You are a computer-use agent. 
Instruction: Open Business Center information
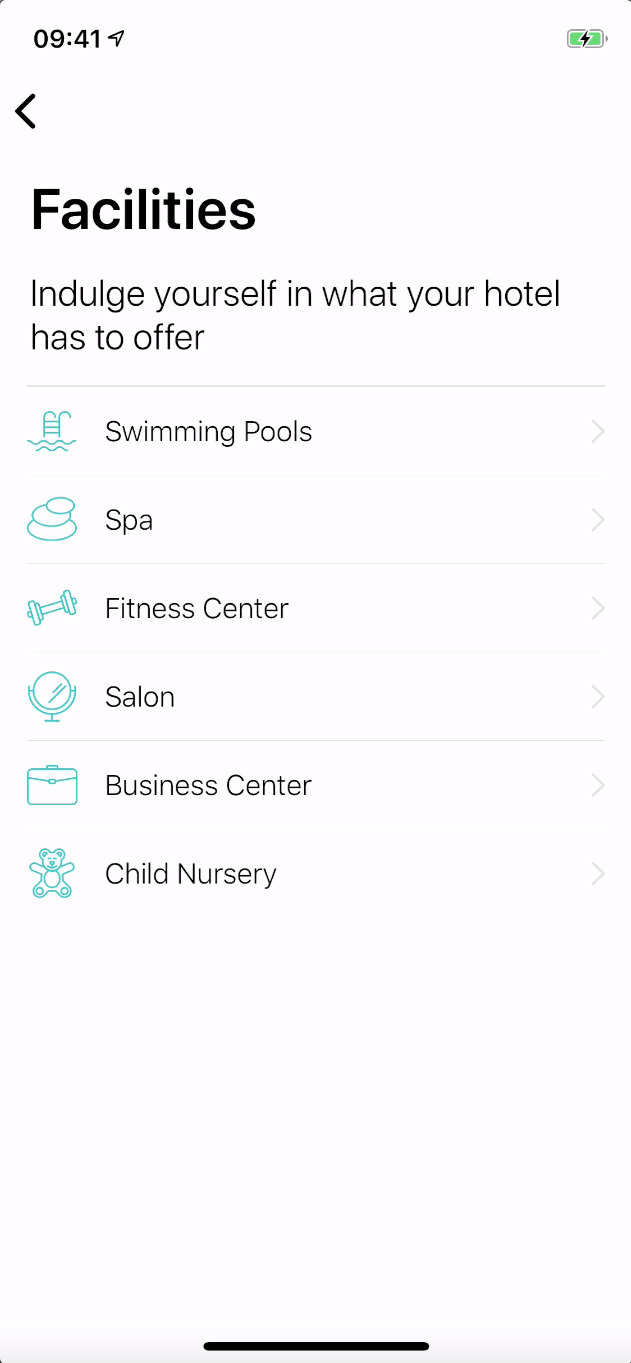[315, 785]
